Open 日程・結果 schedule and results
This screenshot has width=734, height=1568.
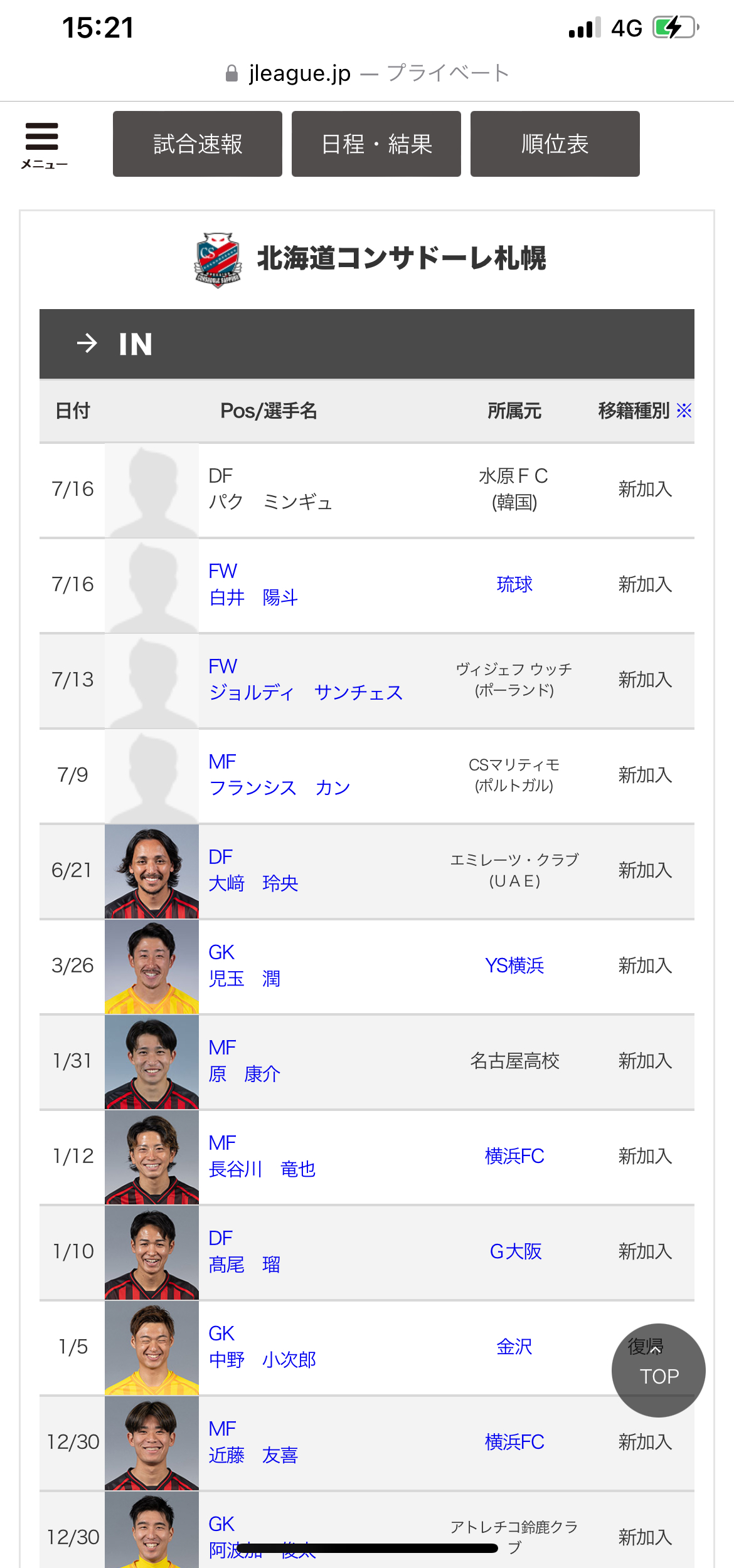(376, 144)
